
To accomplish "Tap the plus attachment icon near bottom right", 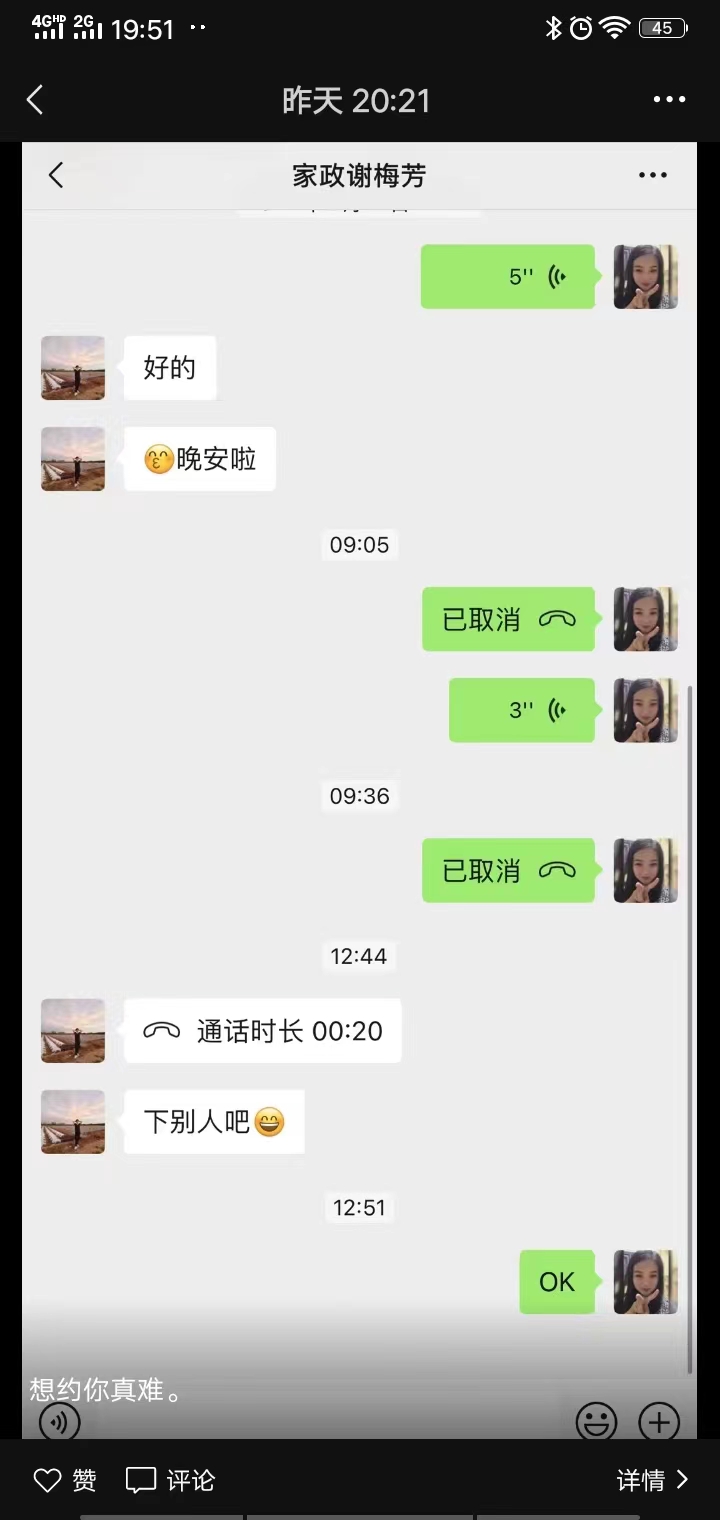I will [659, 1421].
